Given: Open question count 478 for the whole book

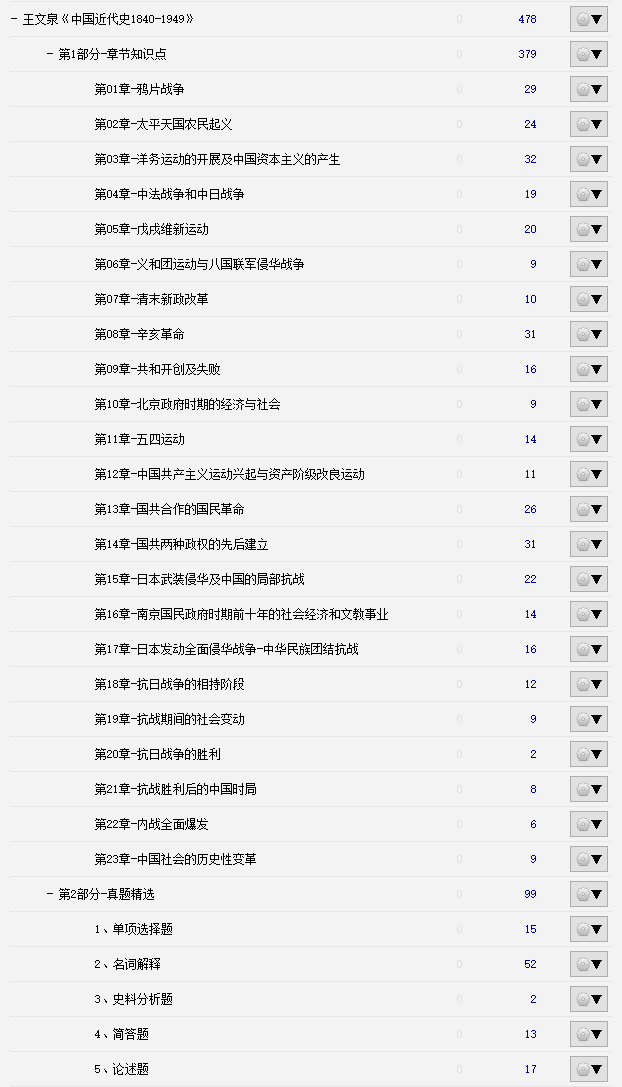Looking at the screenshot, I should [527, 19].
